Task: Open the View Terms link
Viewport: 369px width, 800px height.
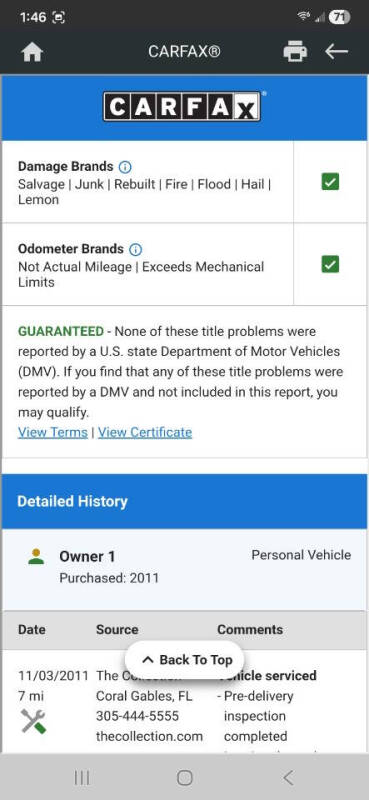Action: 53,433
